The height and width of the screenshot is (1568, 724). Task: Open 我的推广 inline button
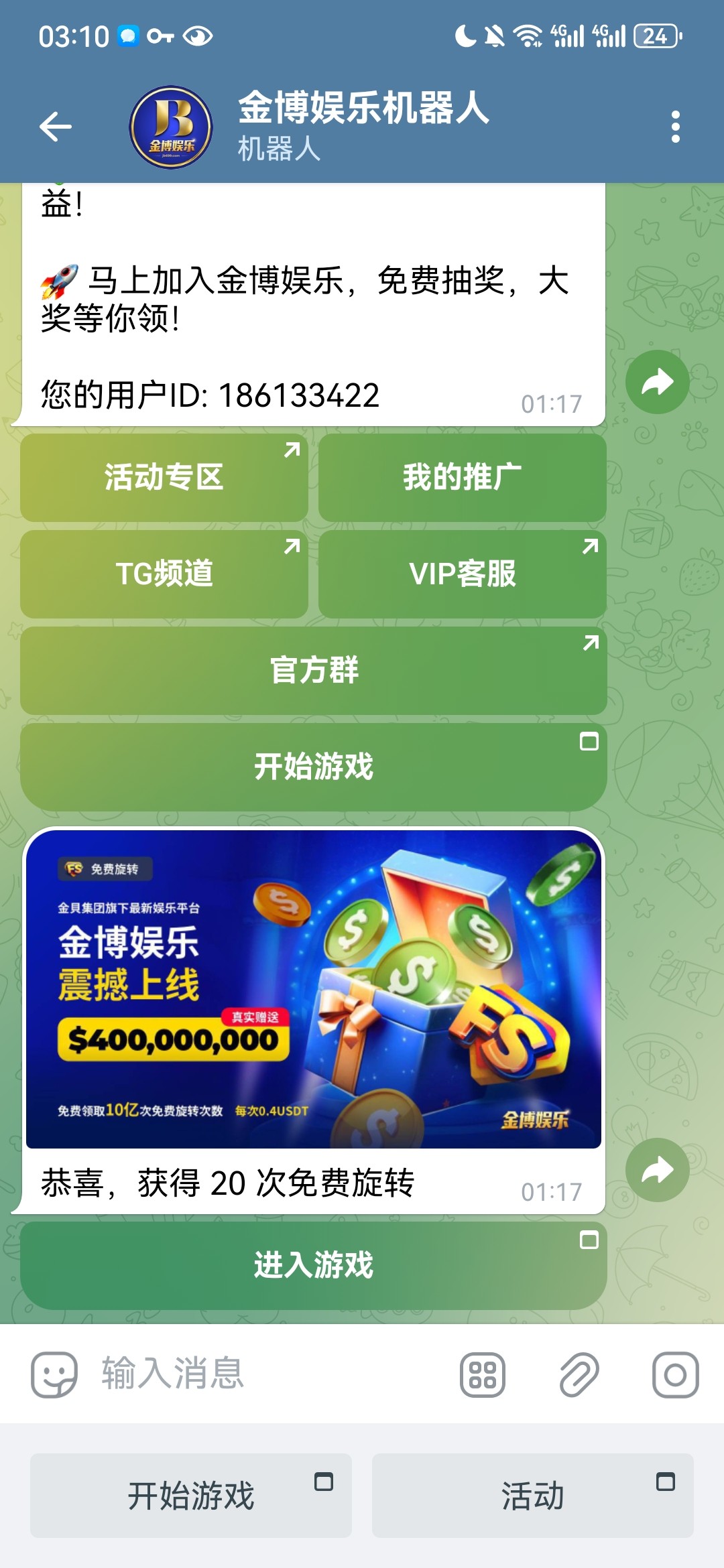(x=462, y=477)
